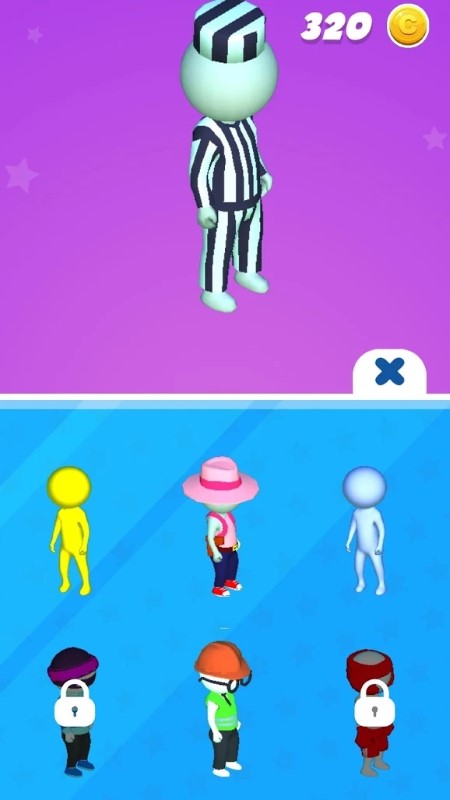Screen dimensions: 450x800
Task: Choose the pink cowboy hat skin
Action: (221, 527)
